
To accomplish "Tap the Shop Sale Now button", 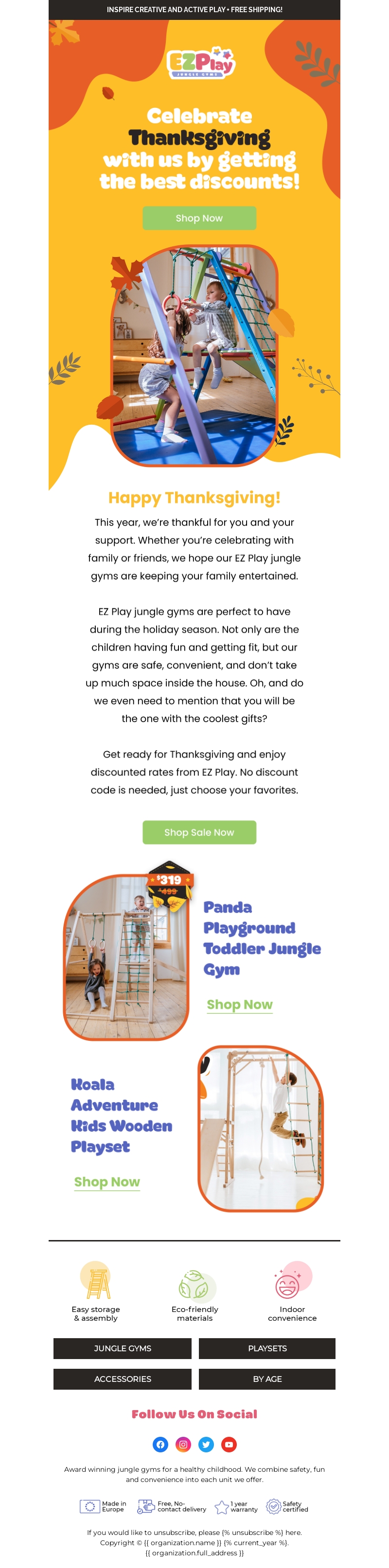I will (199, 832).
